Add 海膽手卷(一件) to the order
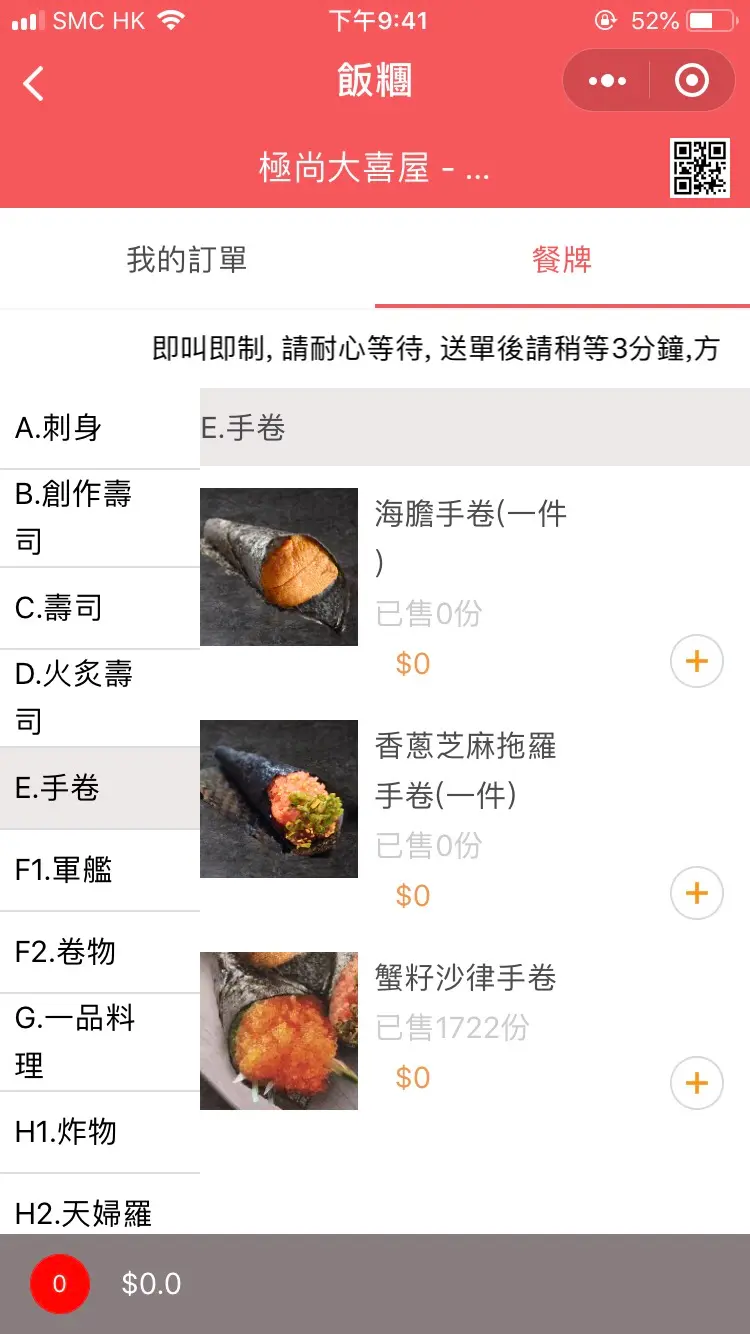The image size is (750, 1334). (696, 661)
